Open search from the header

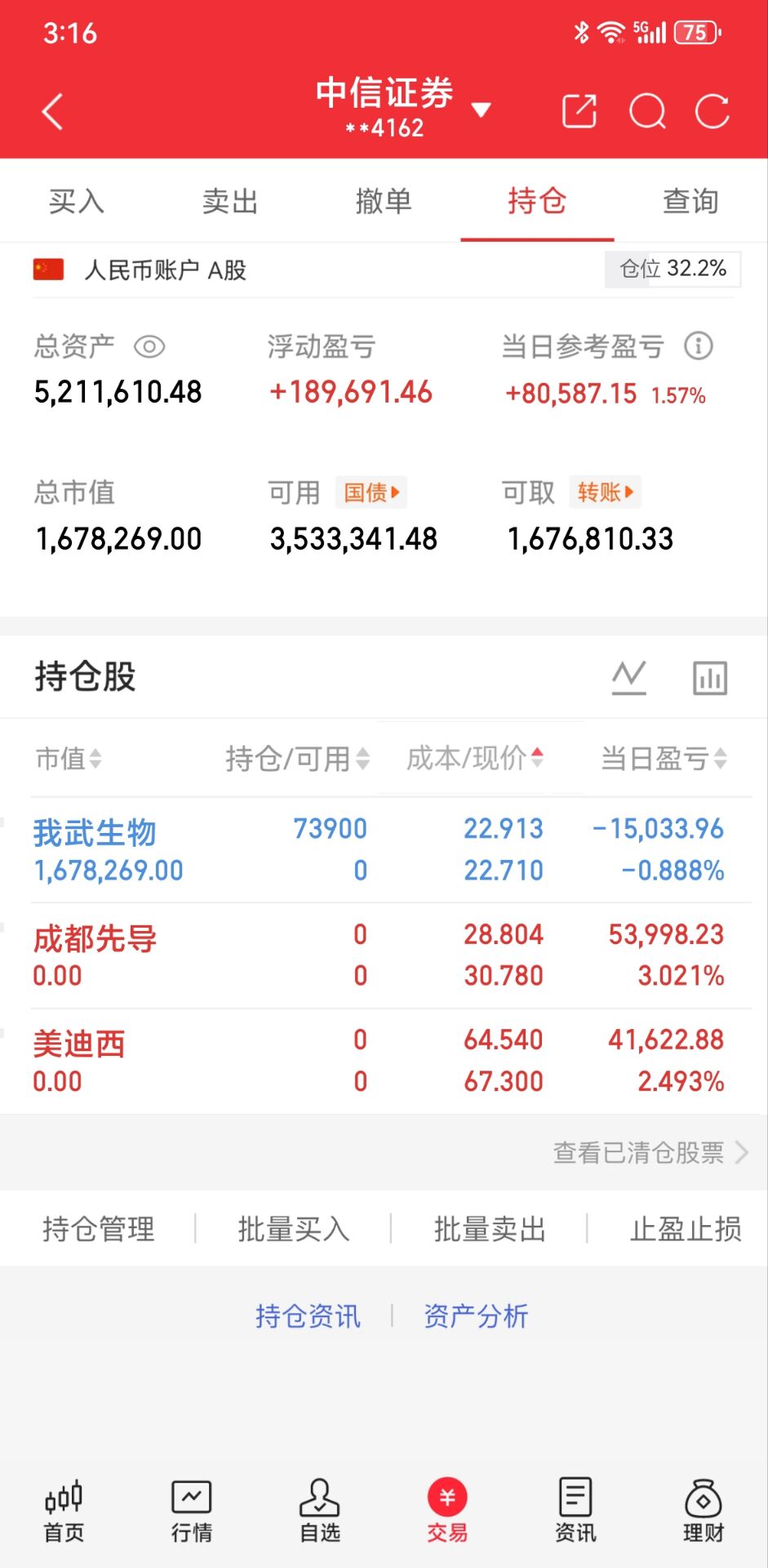point(647,111)
